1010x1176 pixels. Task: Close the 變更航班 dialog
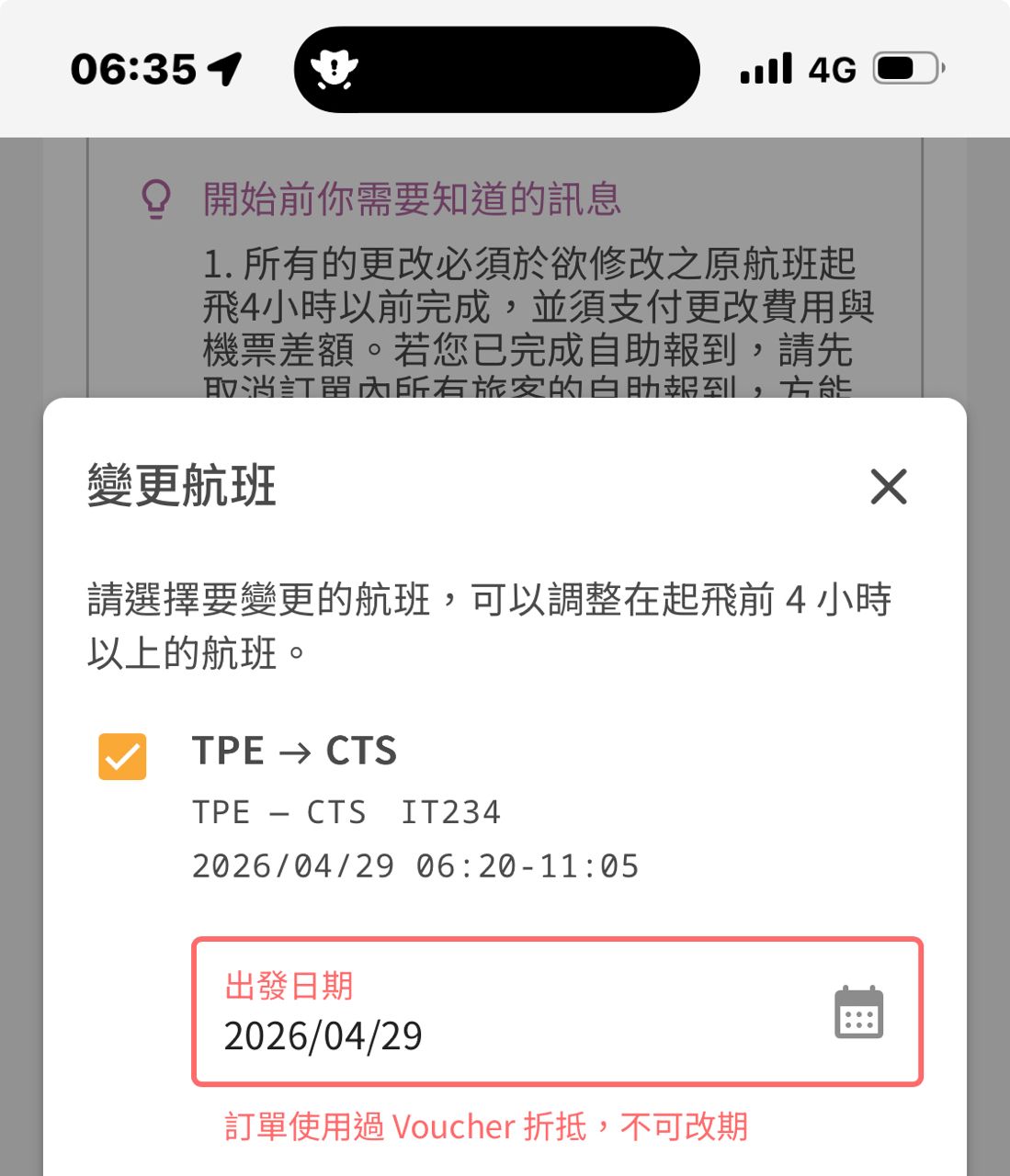pos(888,487)
